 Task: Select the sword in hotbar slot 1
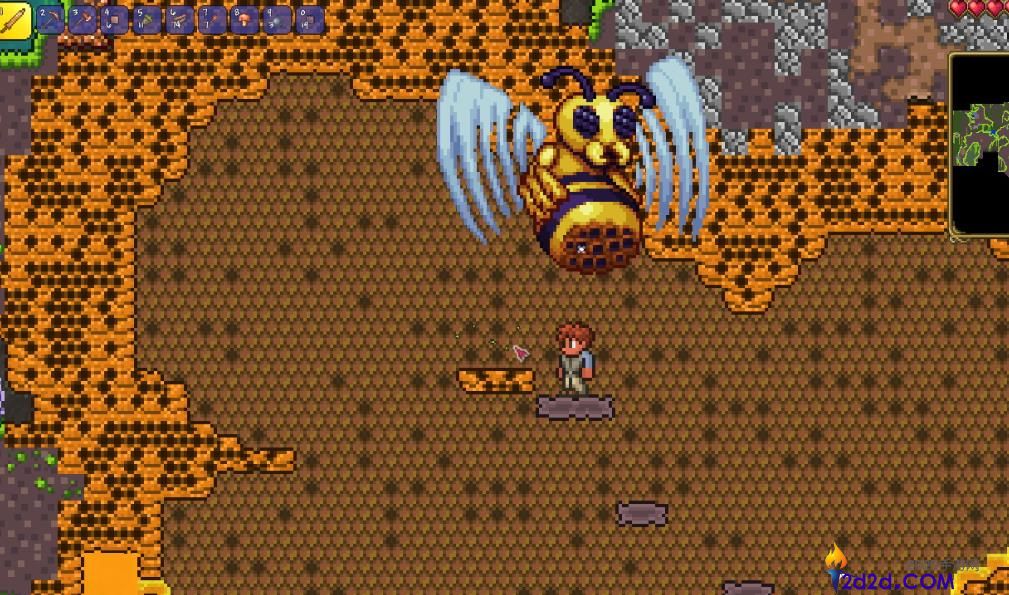click(16, 18)
